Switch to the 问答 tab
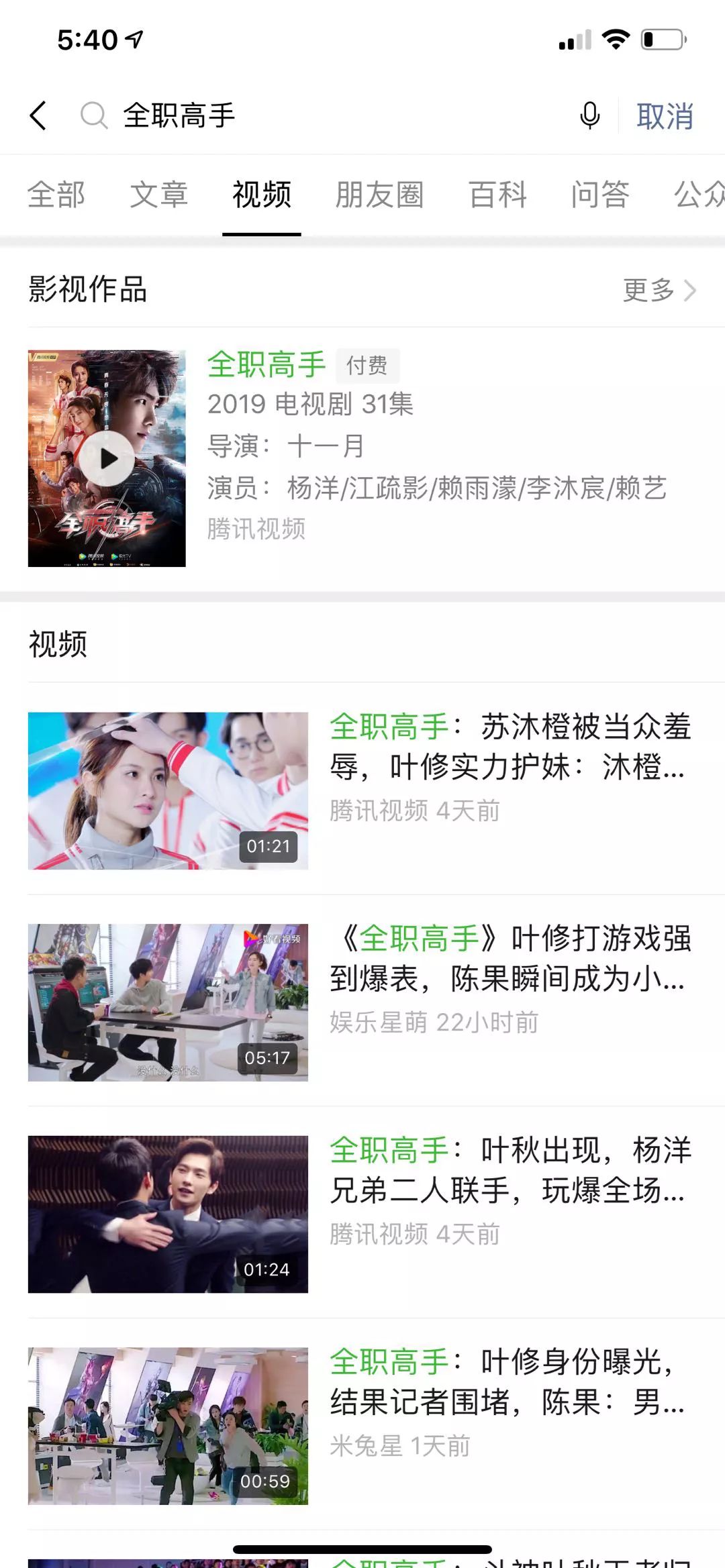725x1568 pixels. pyautogui.click(x=600, y=195)
